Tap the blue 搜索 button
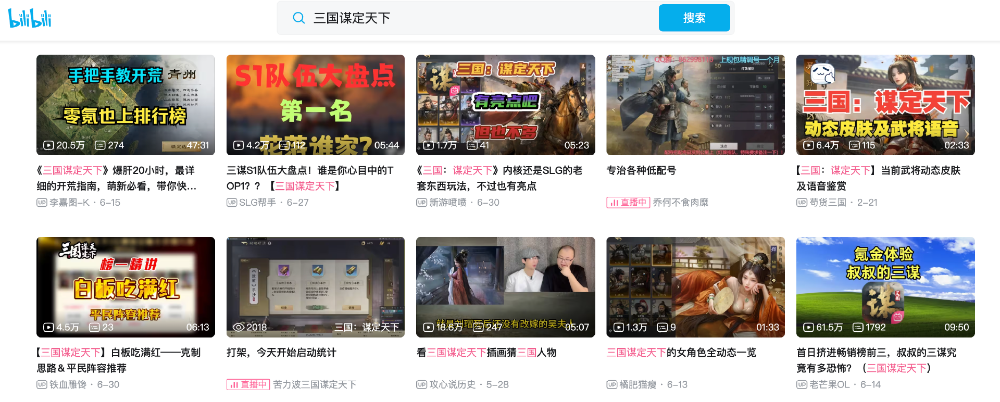The width and height of the screenshot is (1000, 402). point(694,18)
